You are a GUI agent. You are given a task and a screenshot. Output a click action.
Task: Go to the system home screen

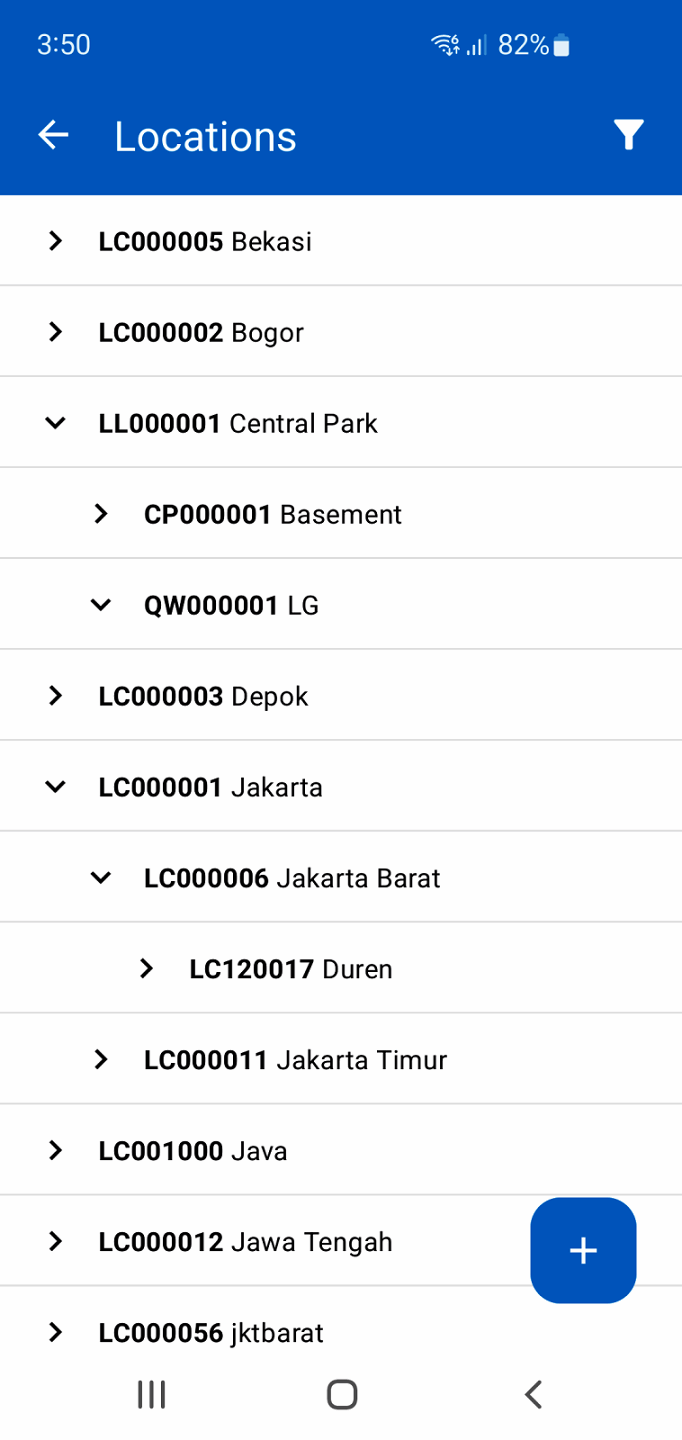click(x=342, y=1394)
